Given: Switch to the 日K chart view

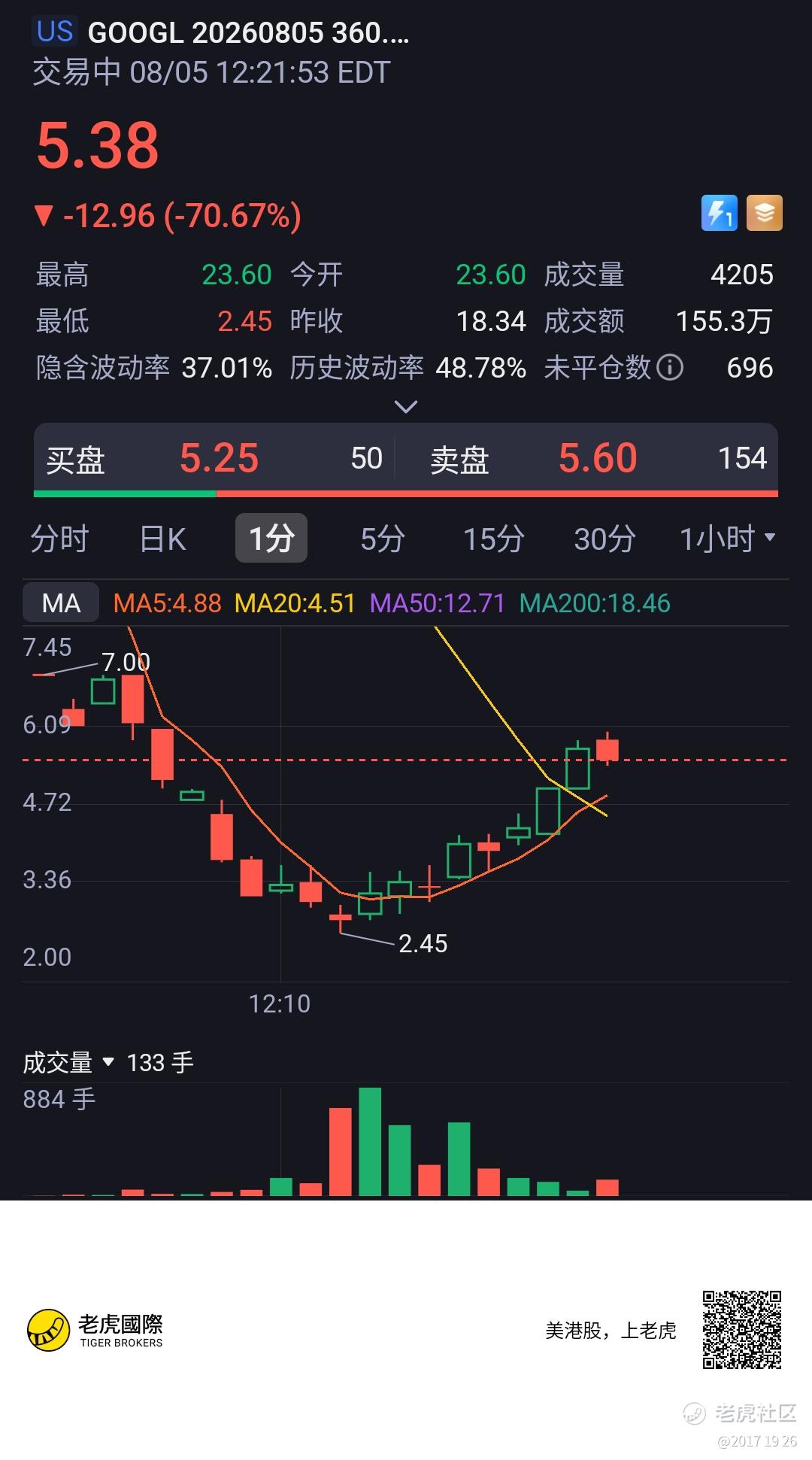Looking at the screenshot, I should pyautogui.click(x=163, y=539).
